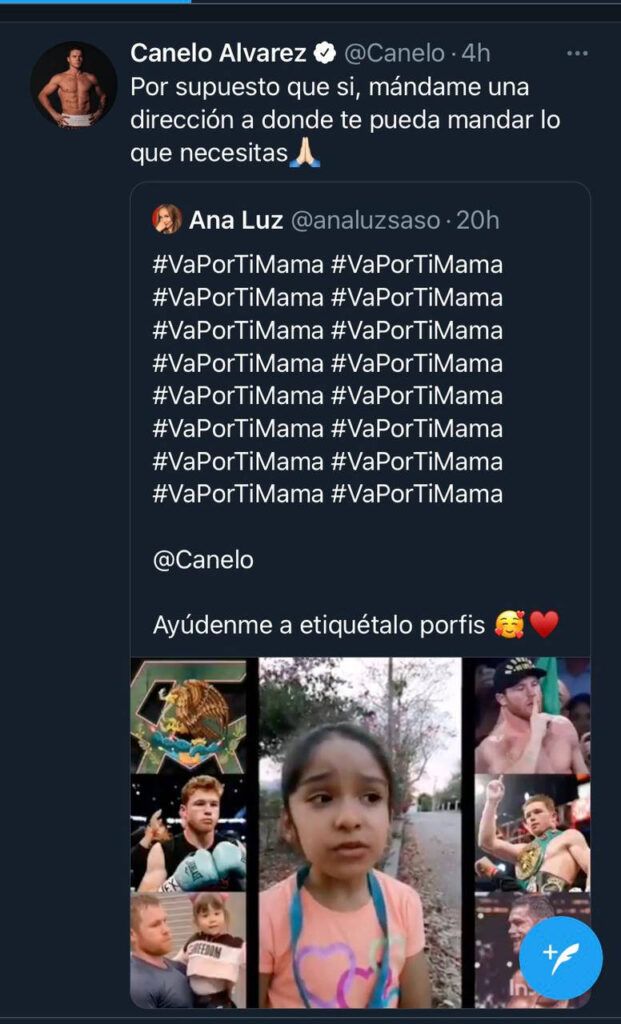Viewport: 621px width, 1024px height.
Task: Open Canelo Alvarez's profile picture
Action: (73, 85)
